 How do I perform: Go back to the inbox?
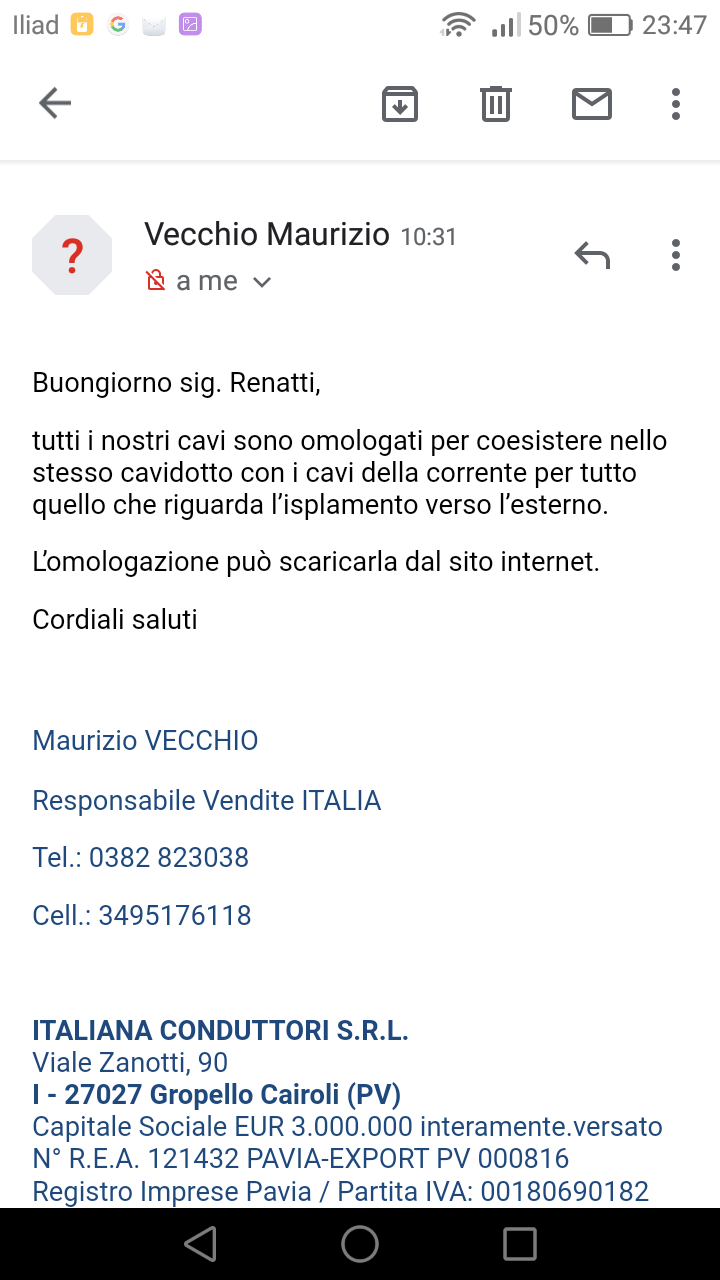(55, 103)
